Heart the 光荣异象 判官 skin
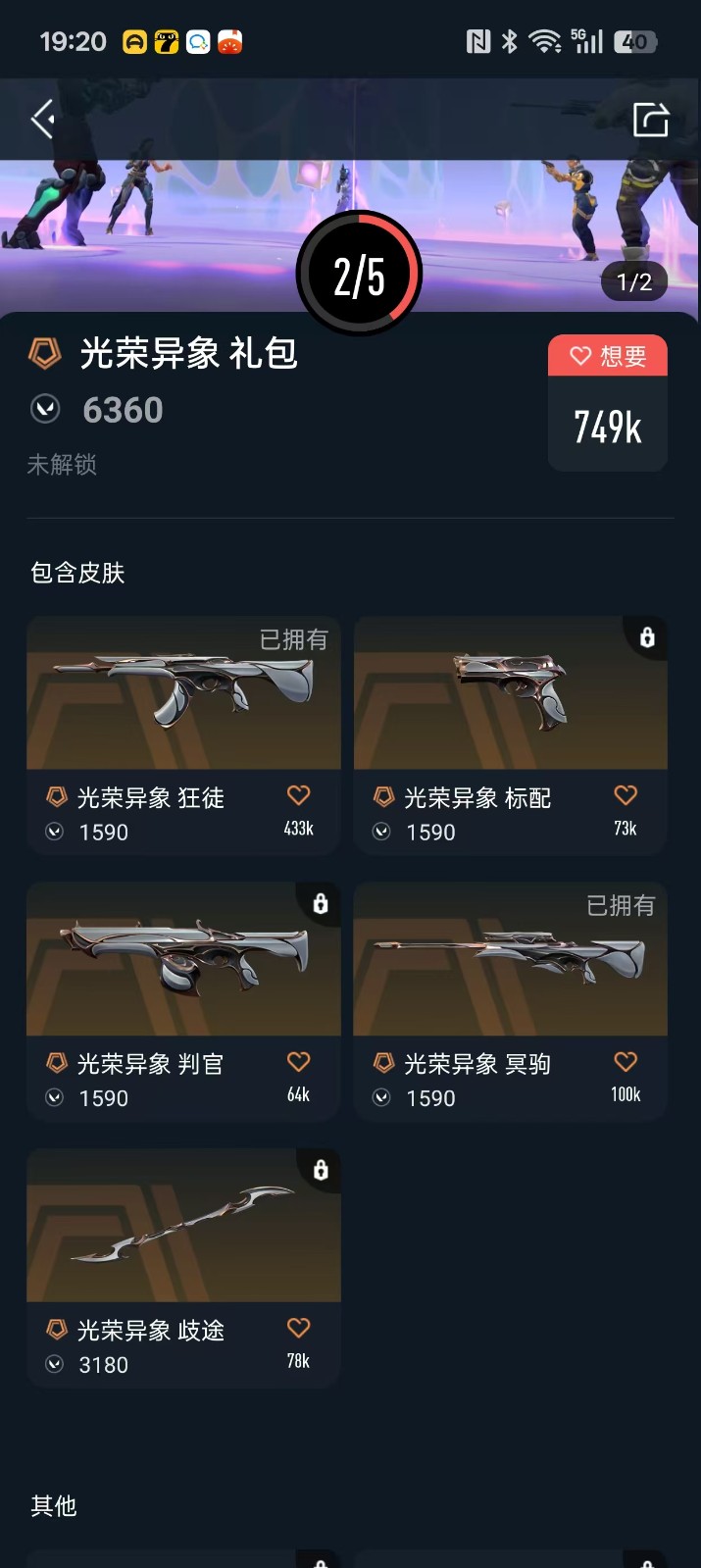Screen dimensions: 701x1568 click(298, 1062)
